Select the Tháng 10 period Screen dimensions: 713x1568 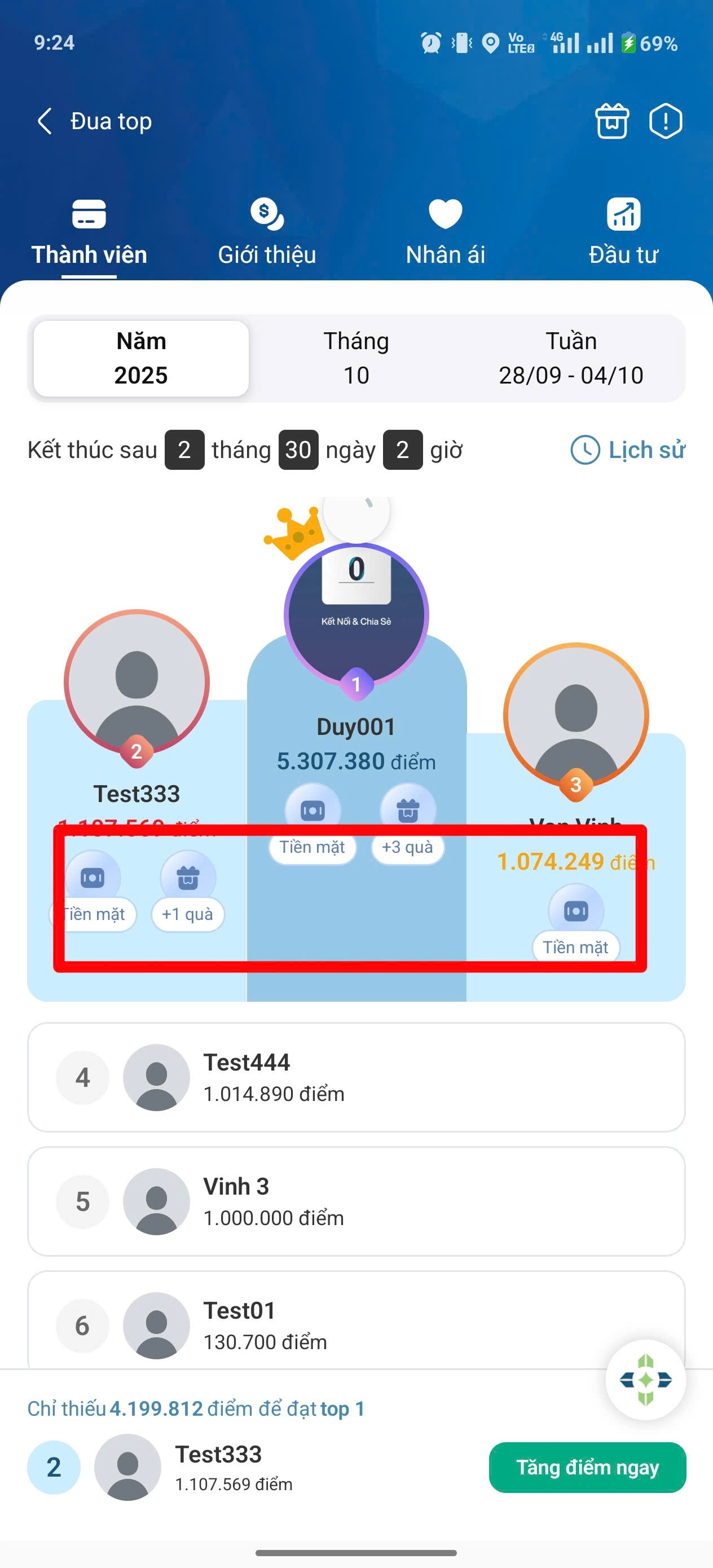356,359
